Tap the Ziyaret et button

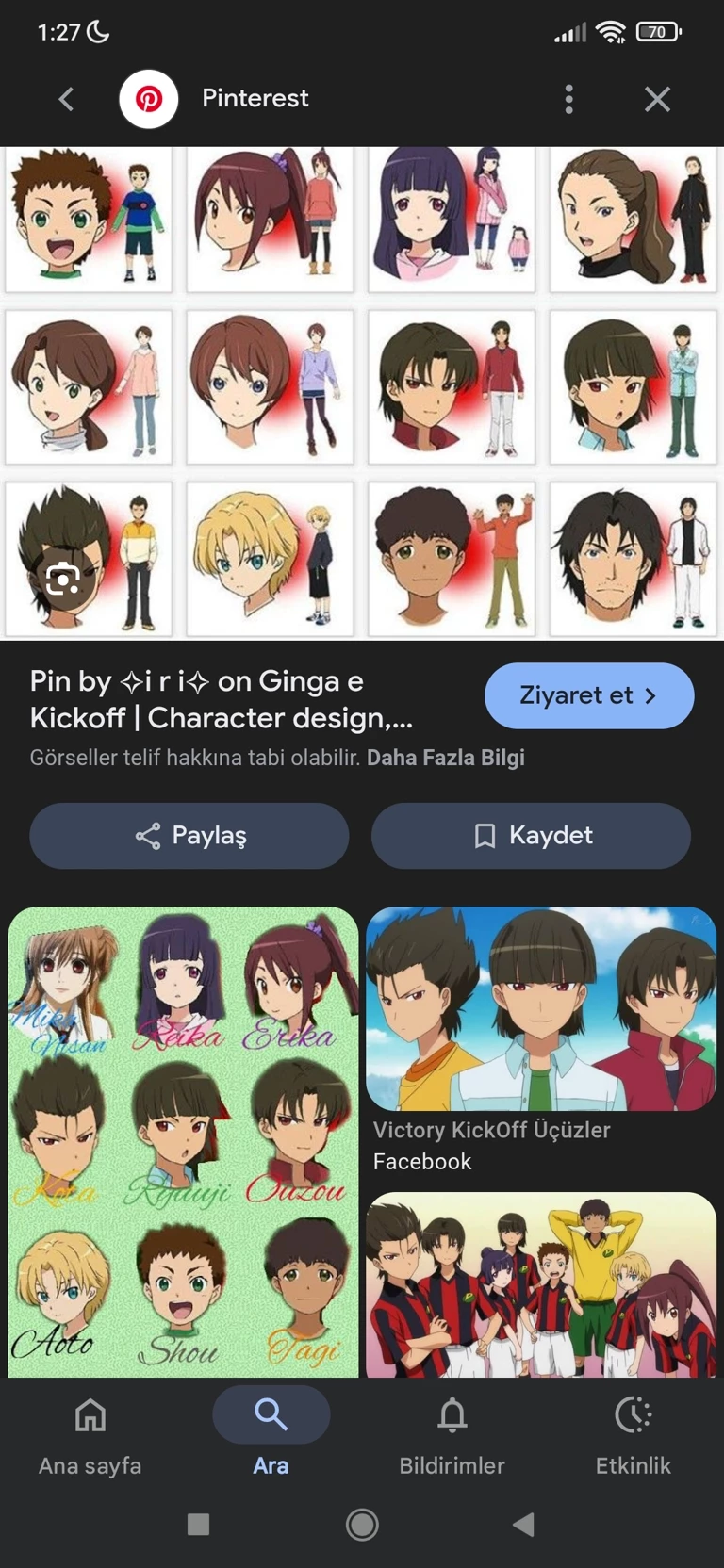tap(588, 695)
